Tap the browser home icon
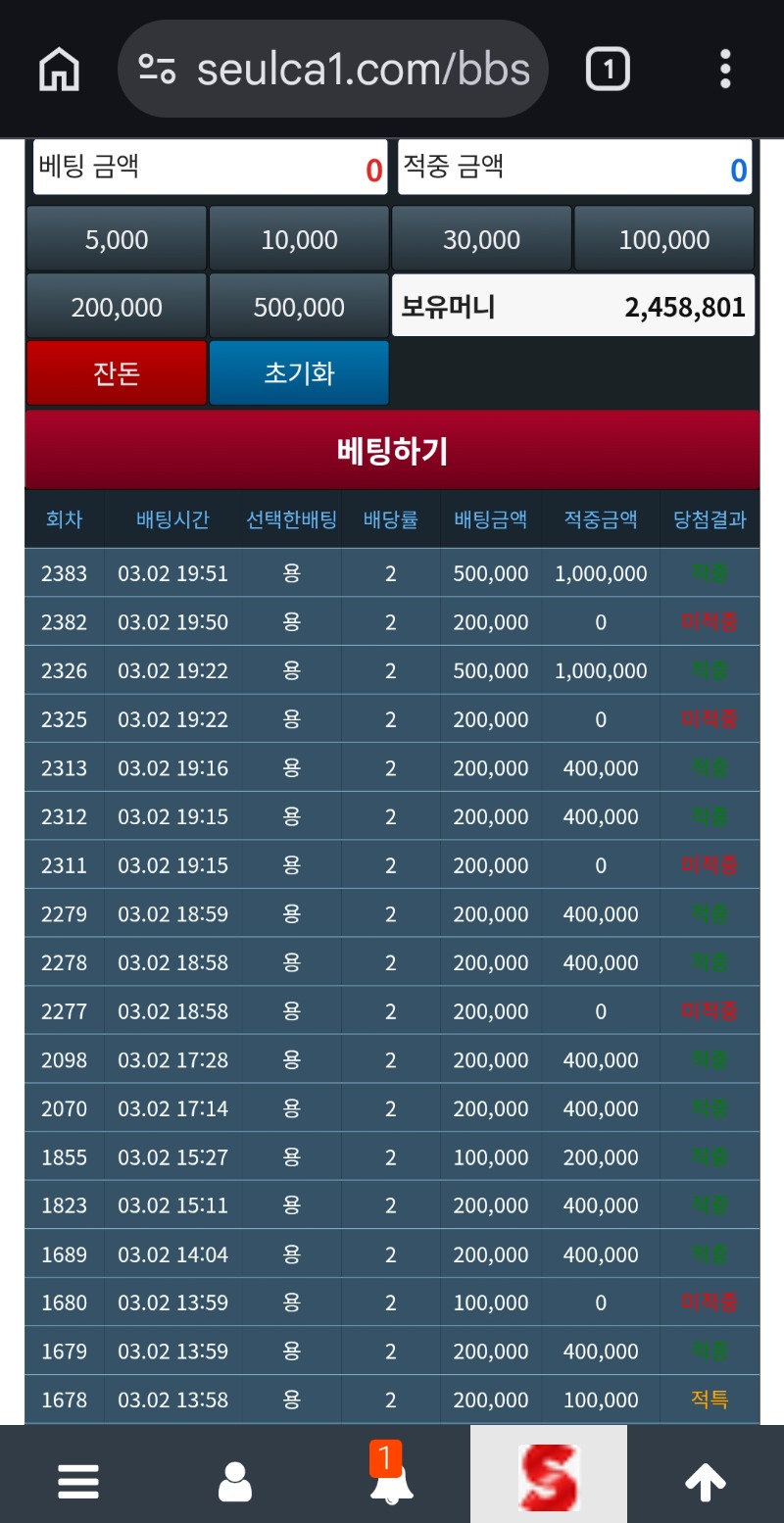This screenshot has height=1523, width=784. pos(59,70)
